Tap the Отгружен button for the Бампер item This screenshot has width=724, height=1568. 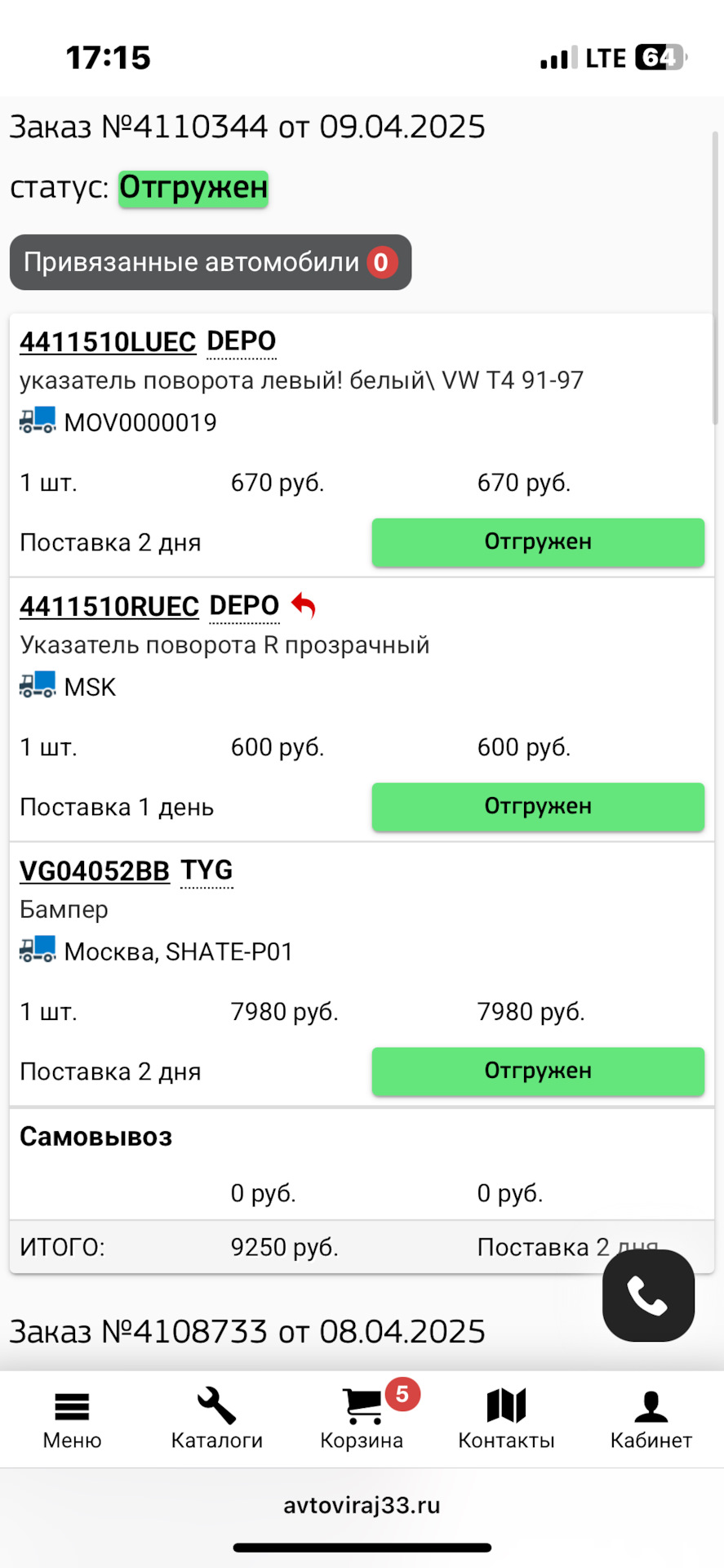[x=538, y=1071]
